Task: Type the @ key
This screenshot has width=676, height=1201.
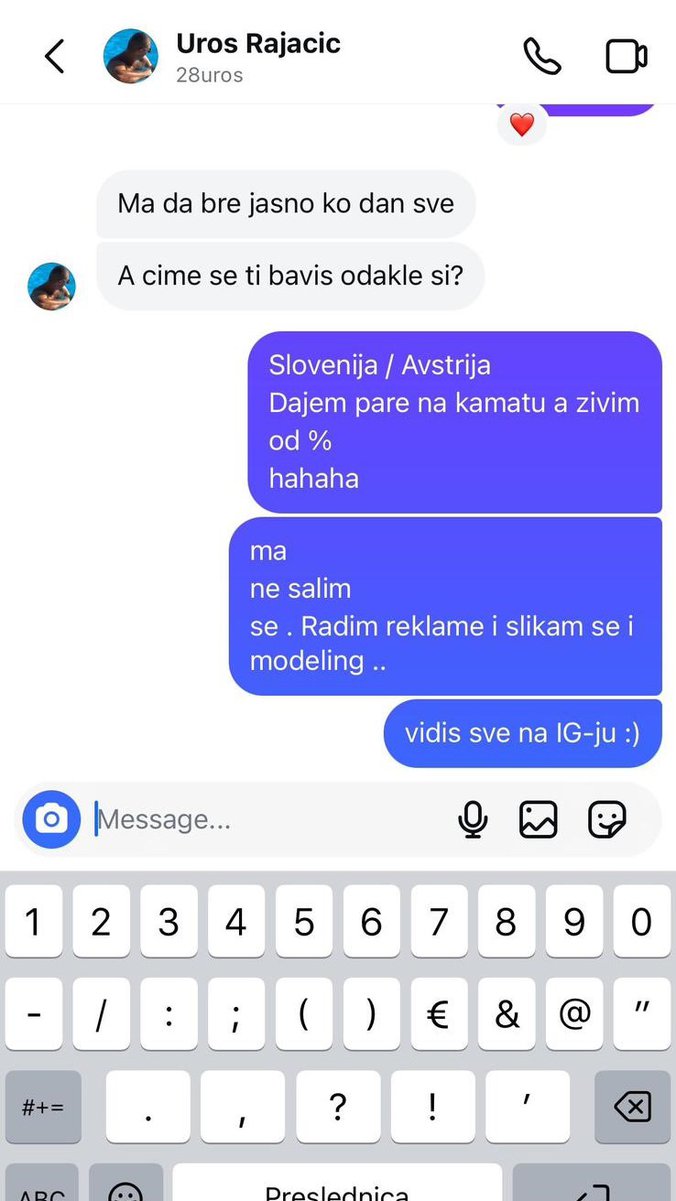Action: click(574, 1014)
